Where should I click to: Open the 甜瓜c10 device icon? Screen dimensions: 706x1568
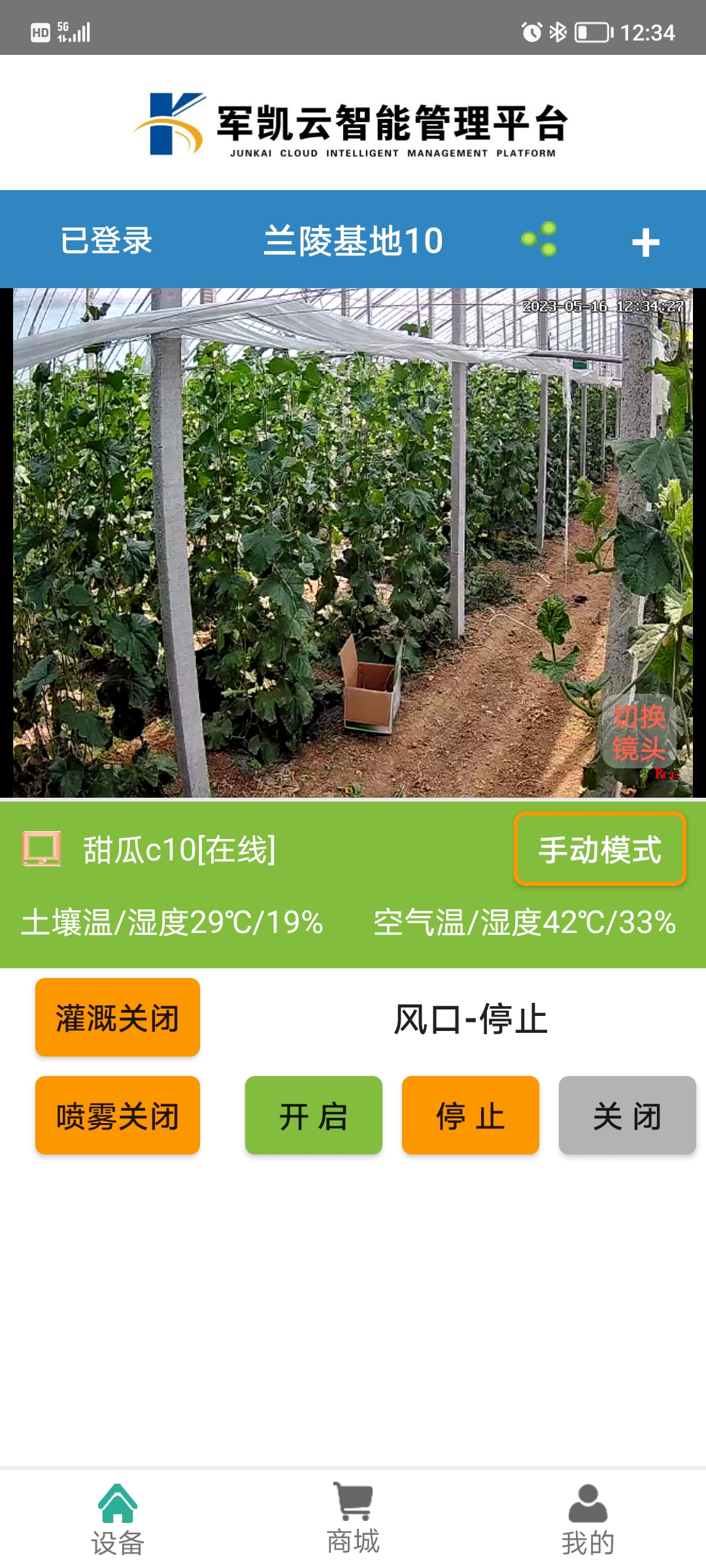(x=42, y=849)
